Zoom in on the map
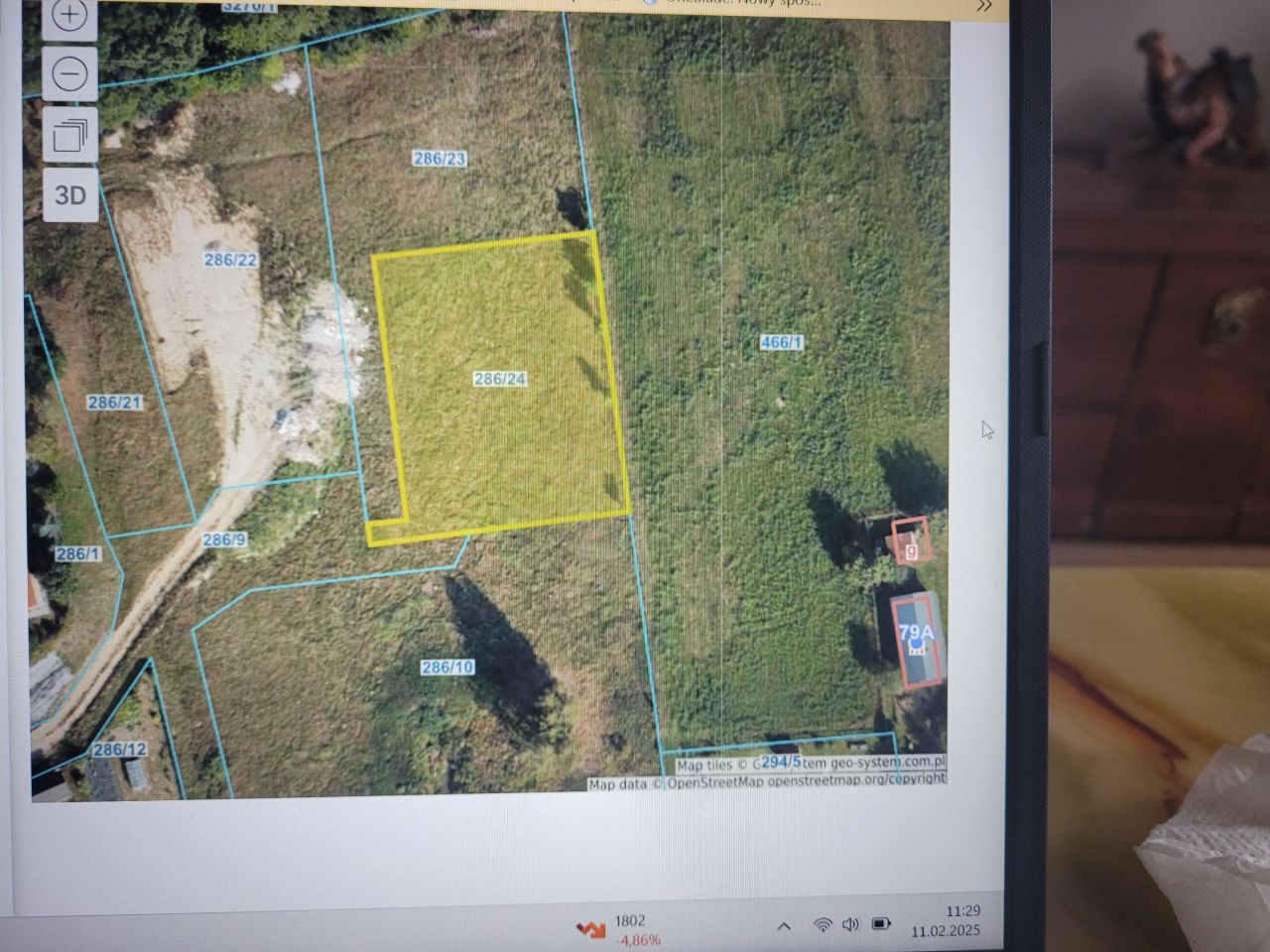 coord(69,15)
